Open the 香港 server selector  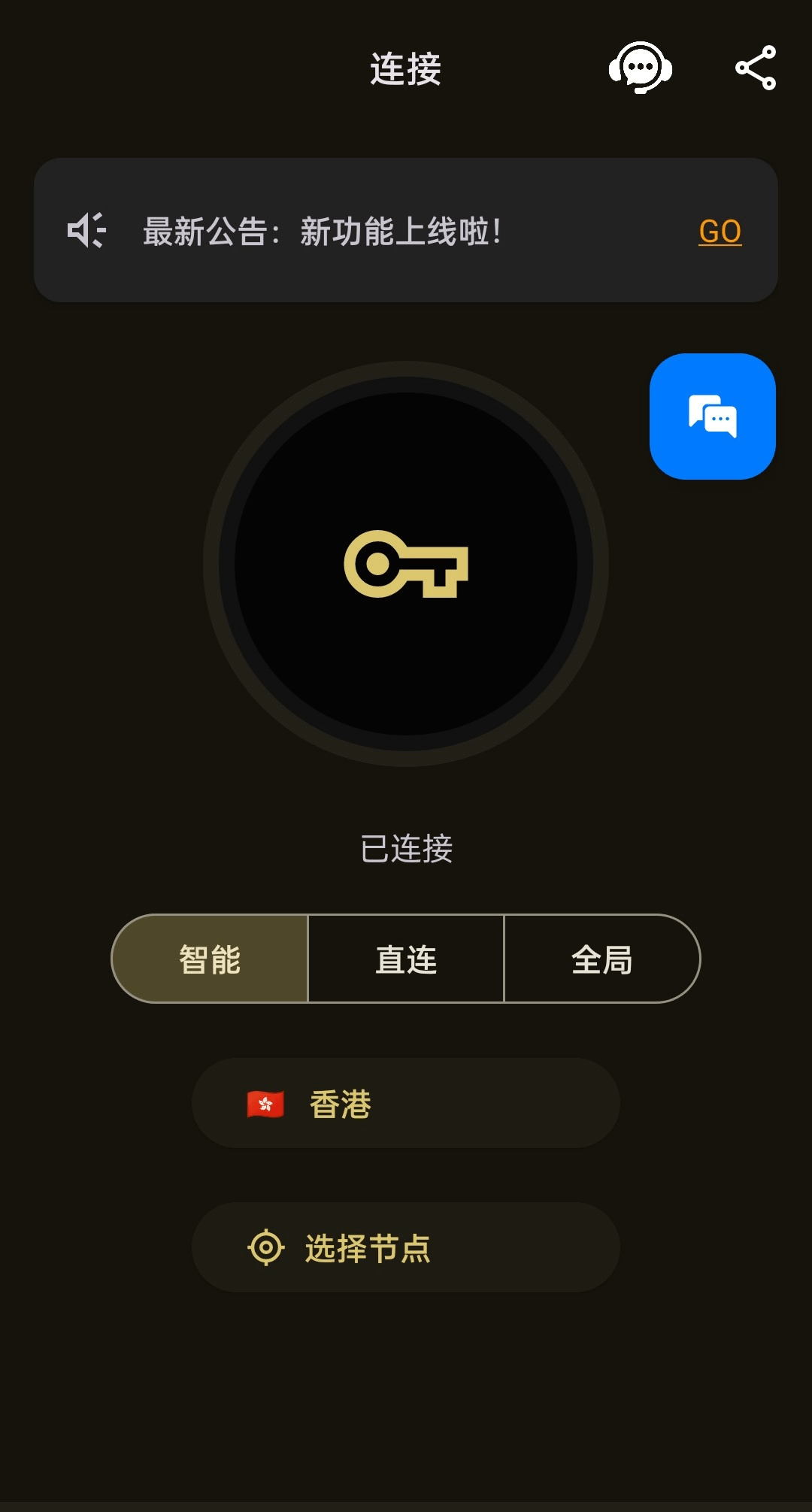pos(406,1103)
